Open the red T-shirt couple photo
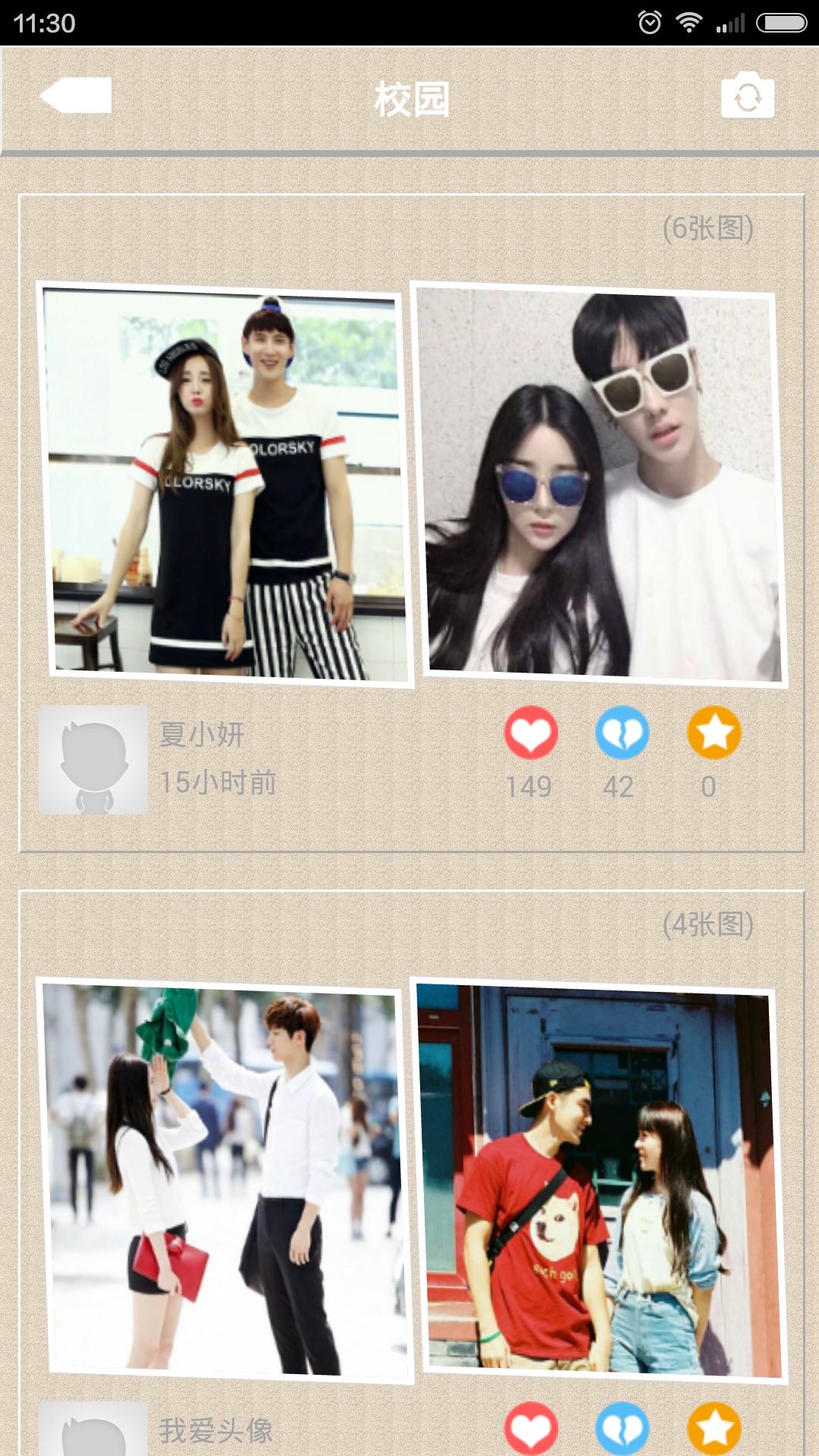819x1456 pixels. point(599,1179)
